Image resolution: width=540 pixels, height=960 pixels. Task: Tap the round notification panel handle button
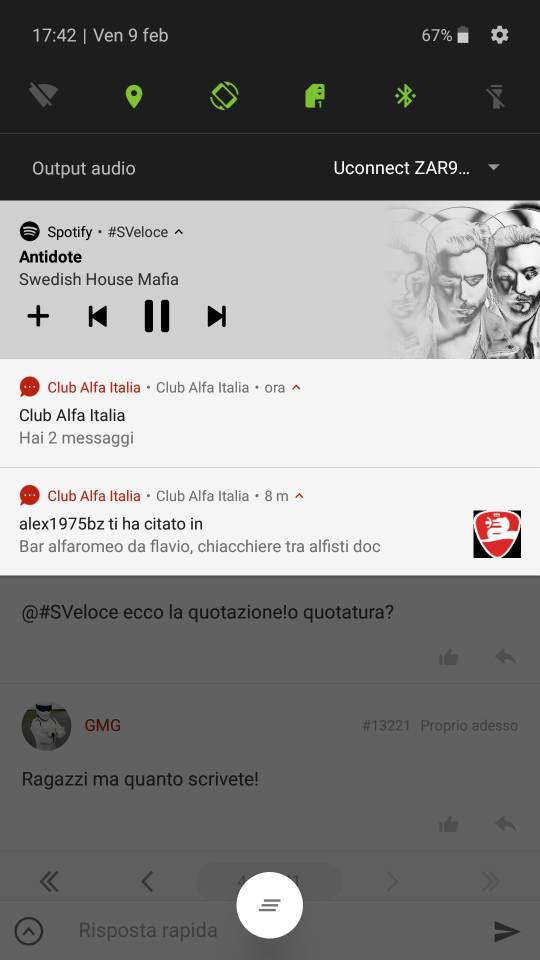(x=269, y=905)
